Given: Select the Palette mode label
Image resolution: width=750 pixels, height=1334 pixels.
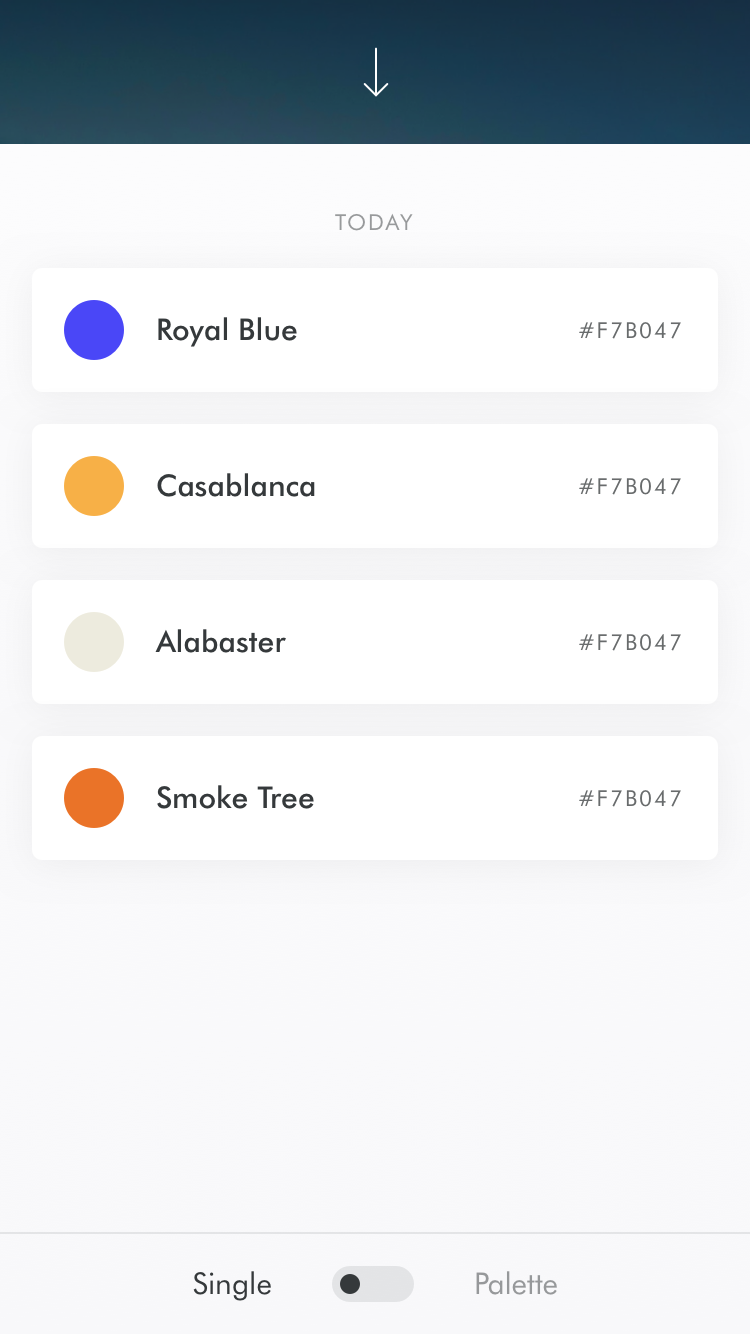Looking at the screenshot, I should [516, 1284].
